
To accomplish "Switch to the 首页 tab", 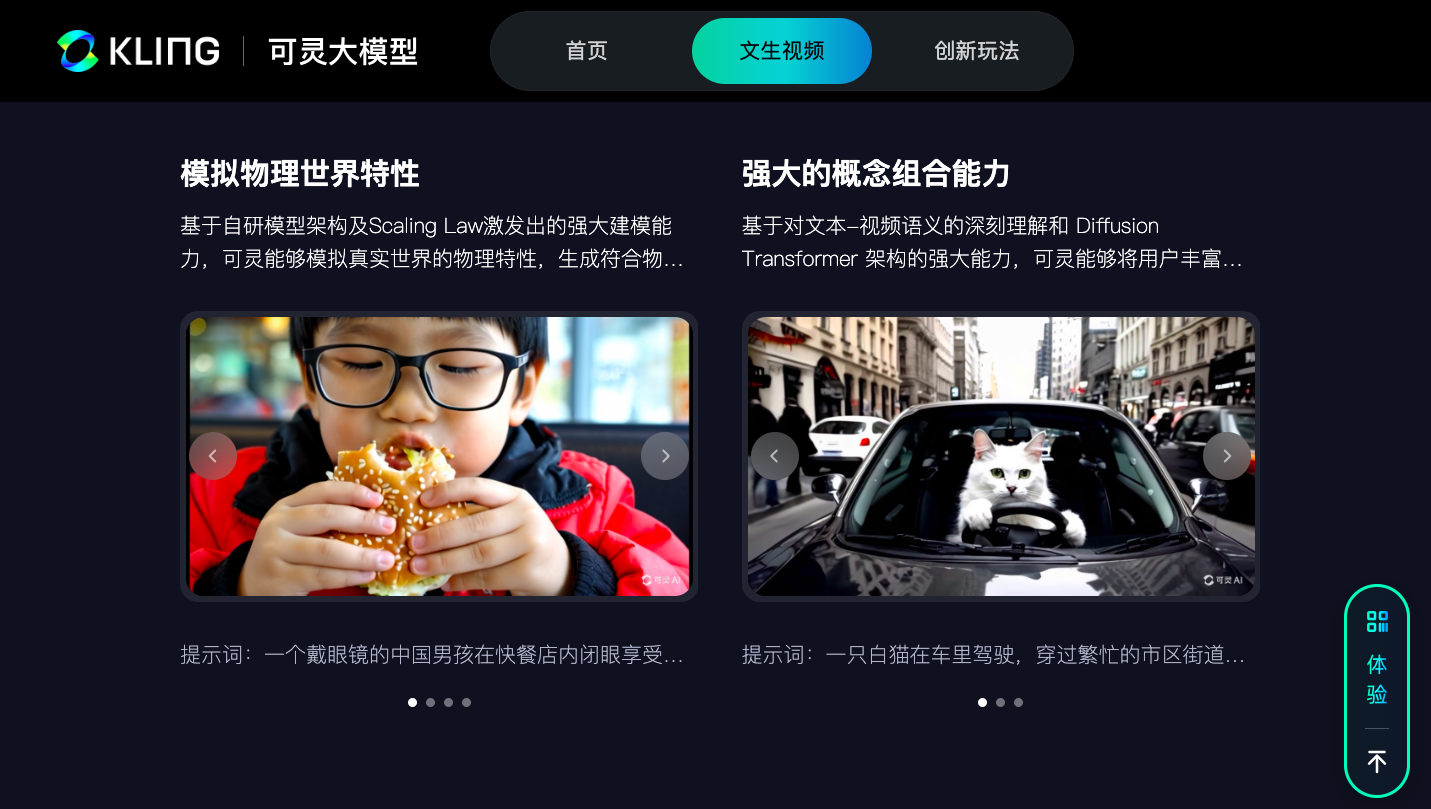I will click(x=587, y=51).
